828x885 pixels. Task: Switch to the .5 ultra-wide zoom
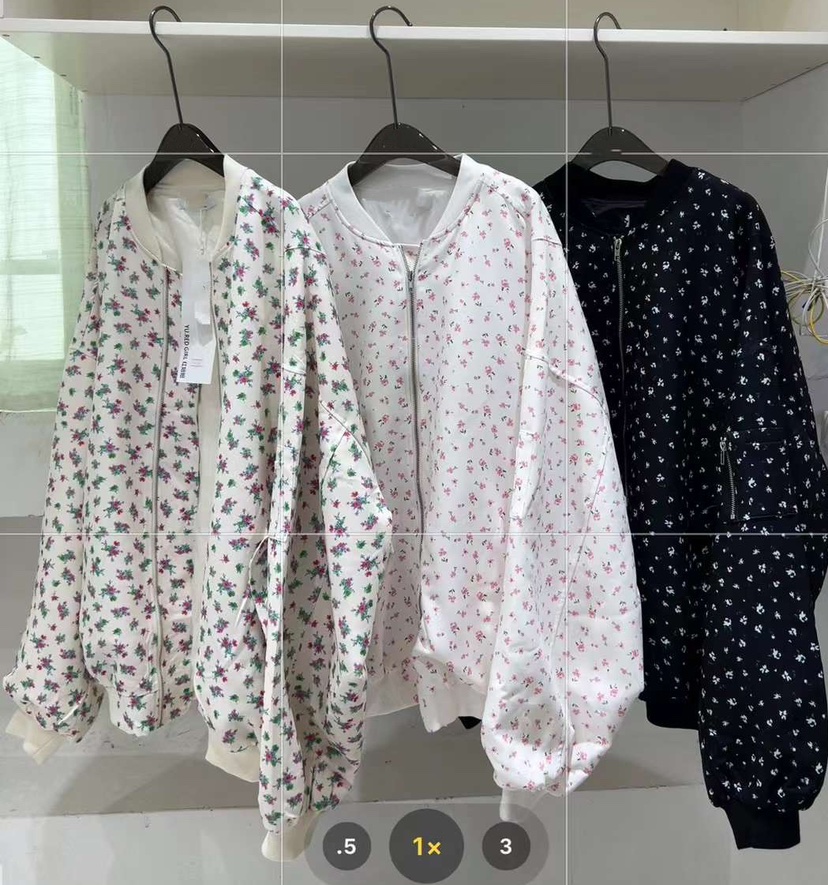(x=347, y=847)
